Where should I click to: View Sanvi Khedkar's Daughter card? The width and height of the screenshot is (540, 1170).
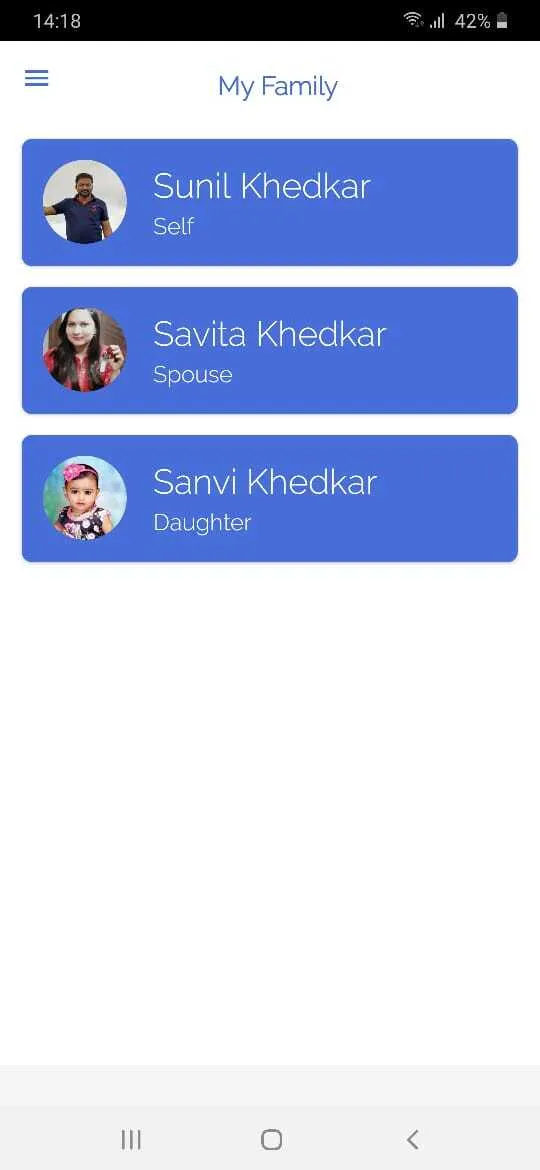(270, 498)
